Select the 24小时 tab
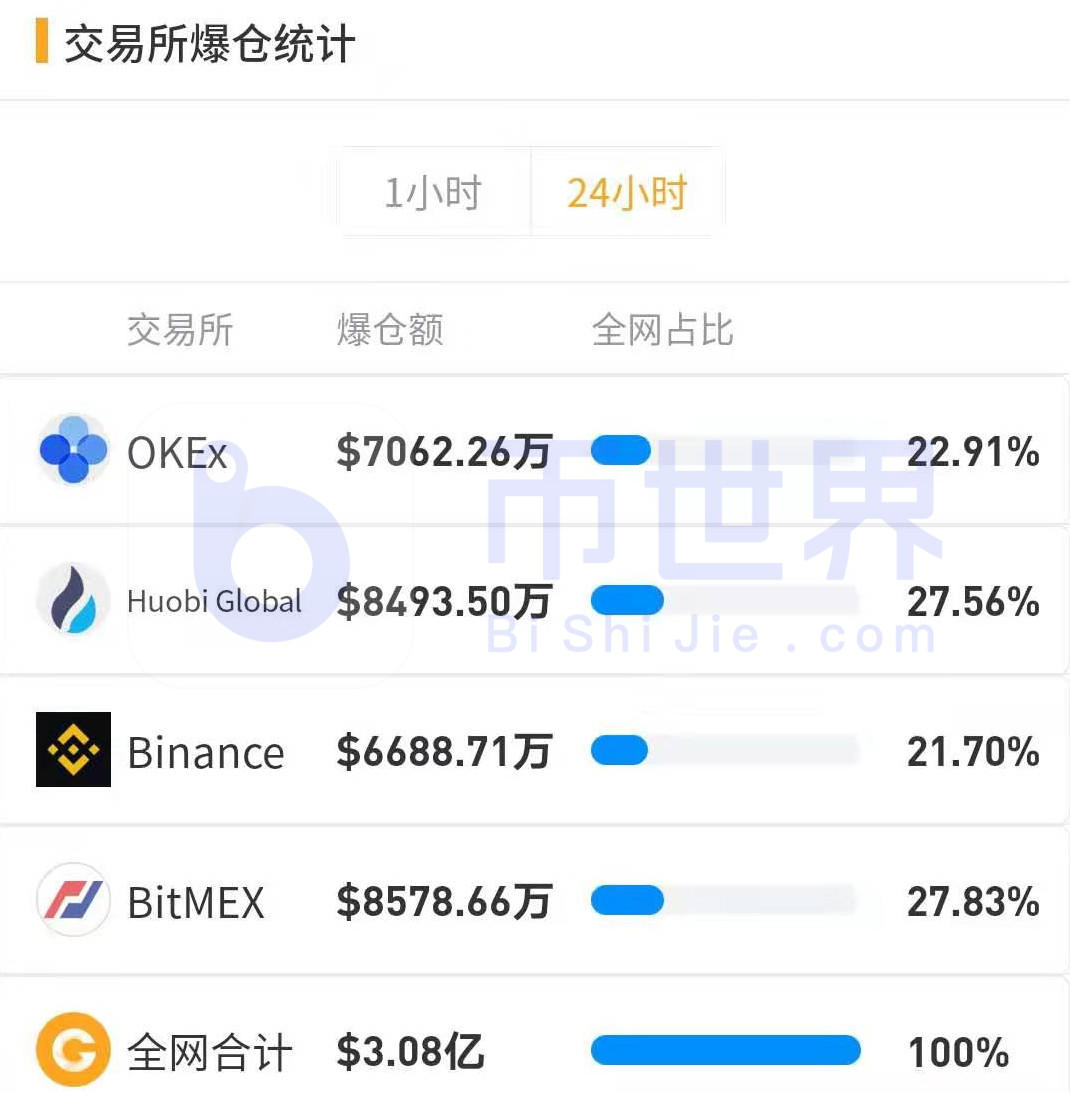1070x1093 pixels. pyautogui.click(x=627, y=192)
